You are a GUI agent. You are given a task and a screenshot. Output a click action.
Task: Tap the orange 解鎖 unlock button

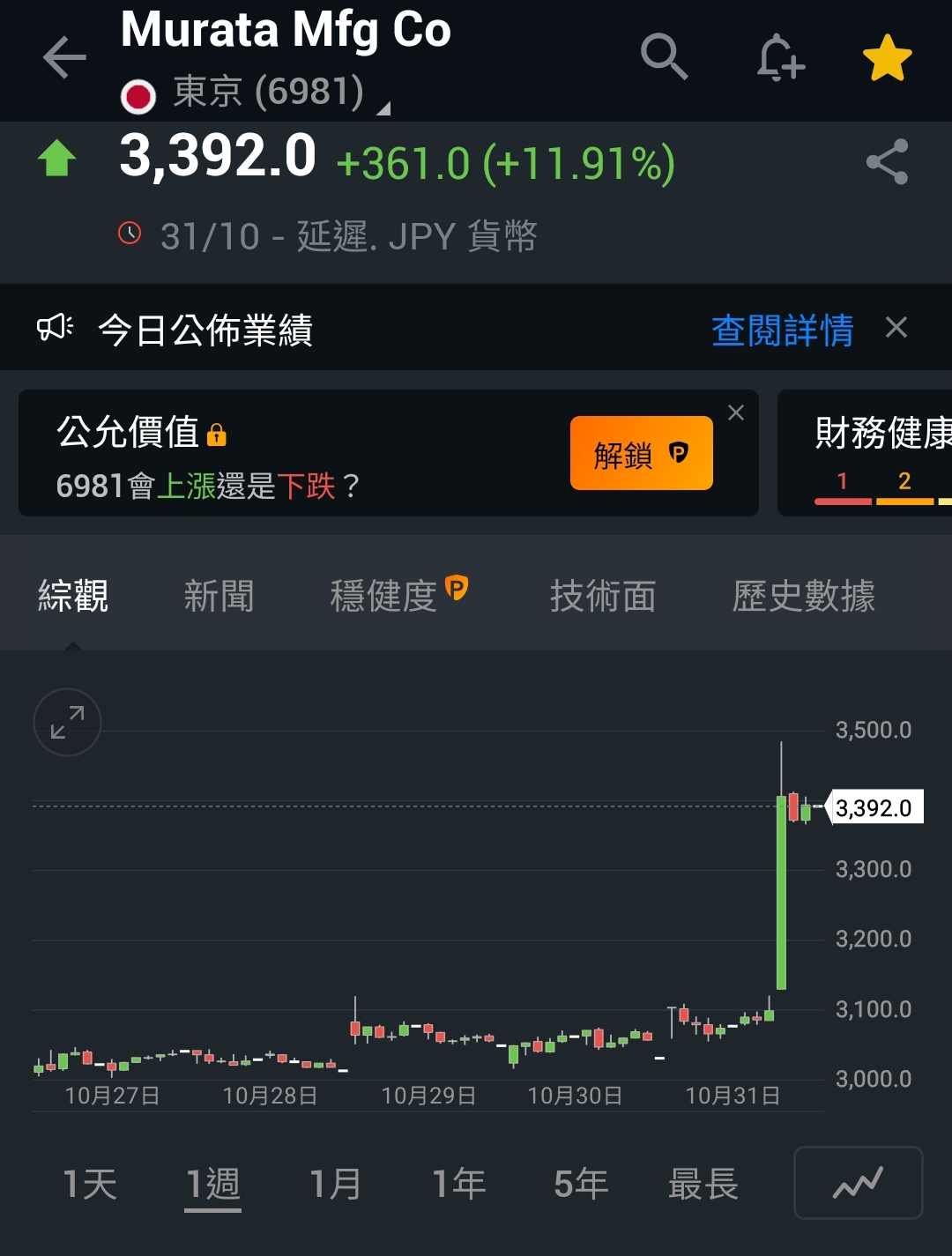coord(641,454)
